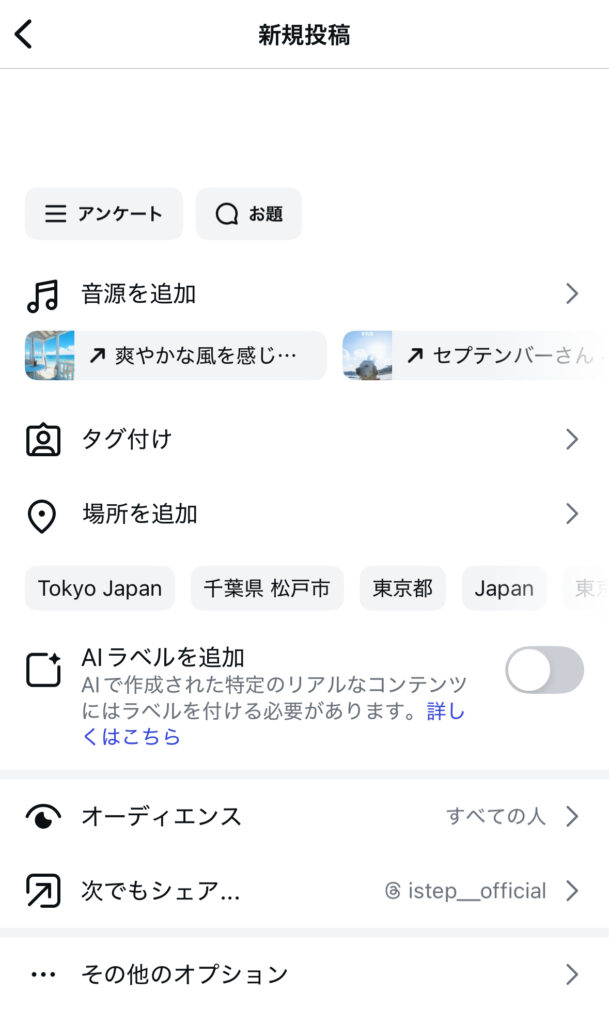
Task: Open 次でもシェア… sharing settings
Action: click(x=304, y=891)
